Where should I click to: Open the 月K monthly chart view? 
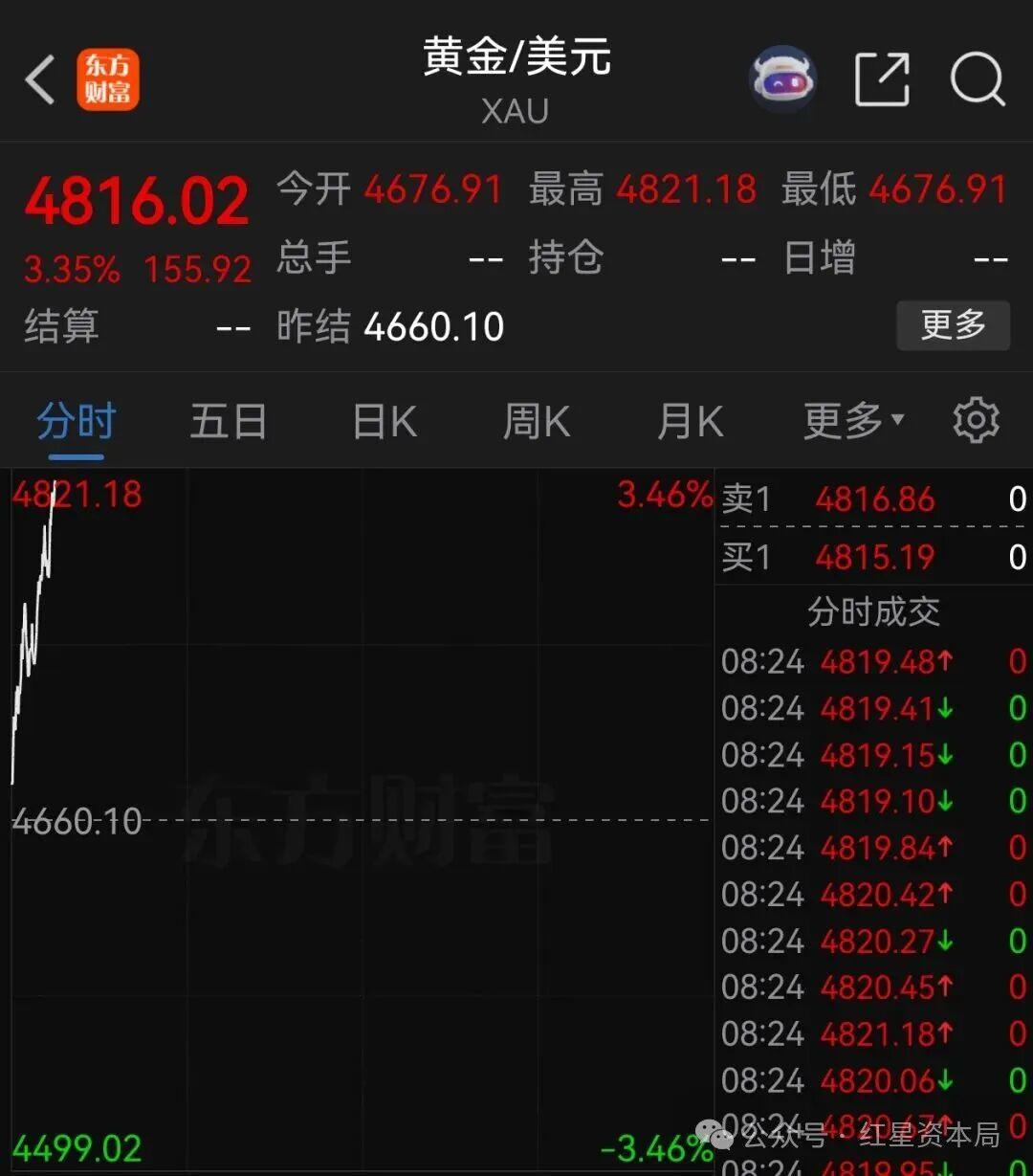tap(689, 421)
